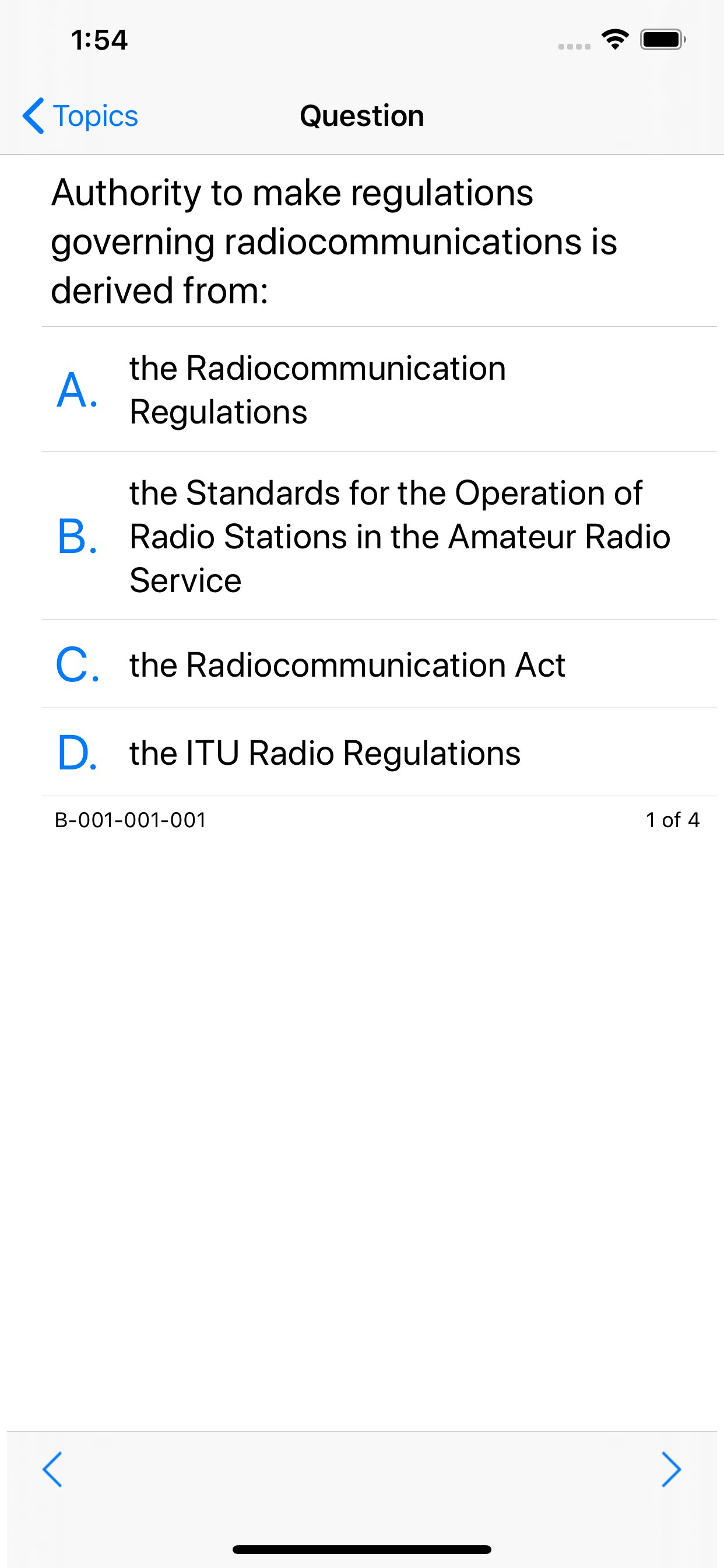Tap the forward chevron to go next question
This screenshot has width=724, height=1568.
coord(672,1469)
